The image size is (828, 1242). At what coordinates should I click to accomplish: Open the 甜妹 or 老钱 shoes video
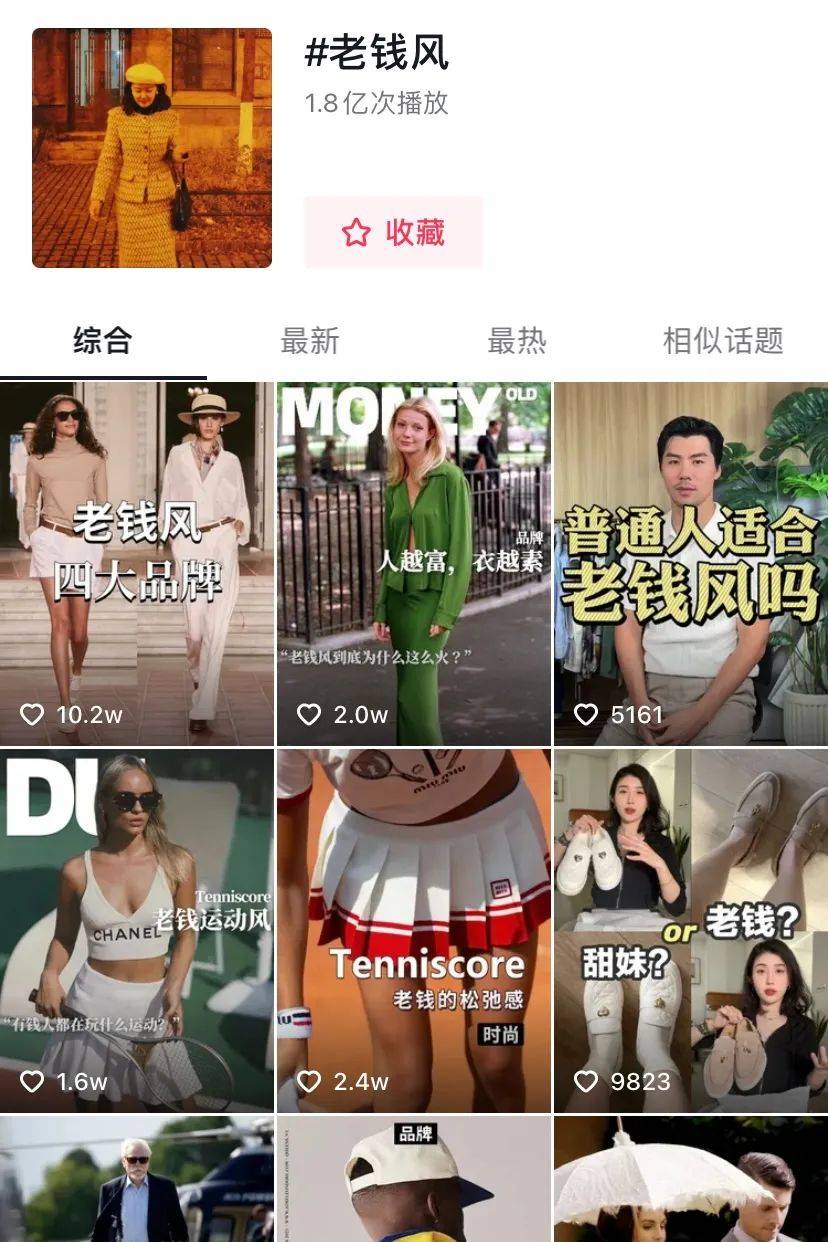pyautogui.click(x=690, y=930)
